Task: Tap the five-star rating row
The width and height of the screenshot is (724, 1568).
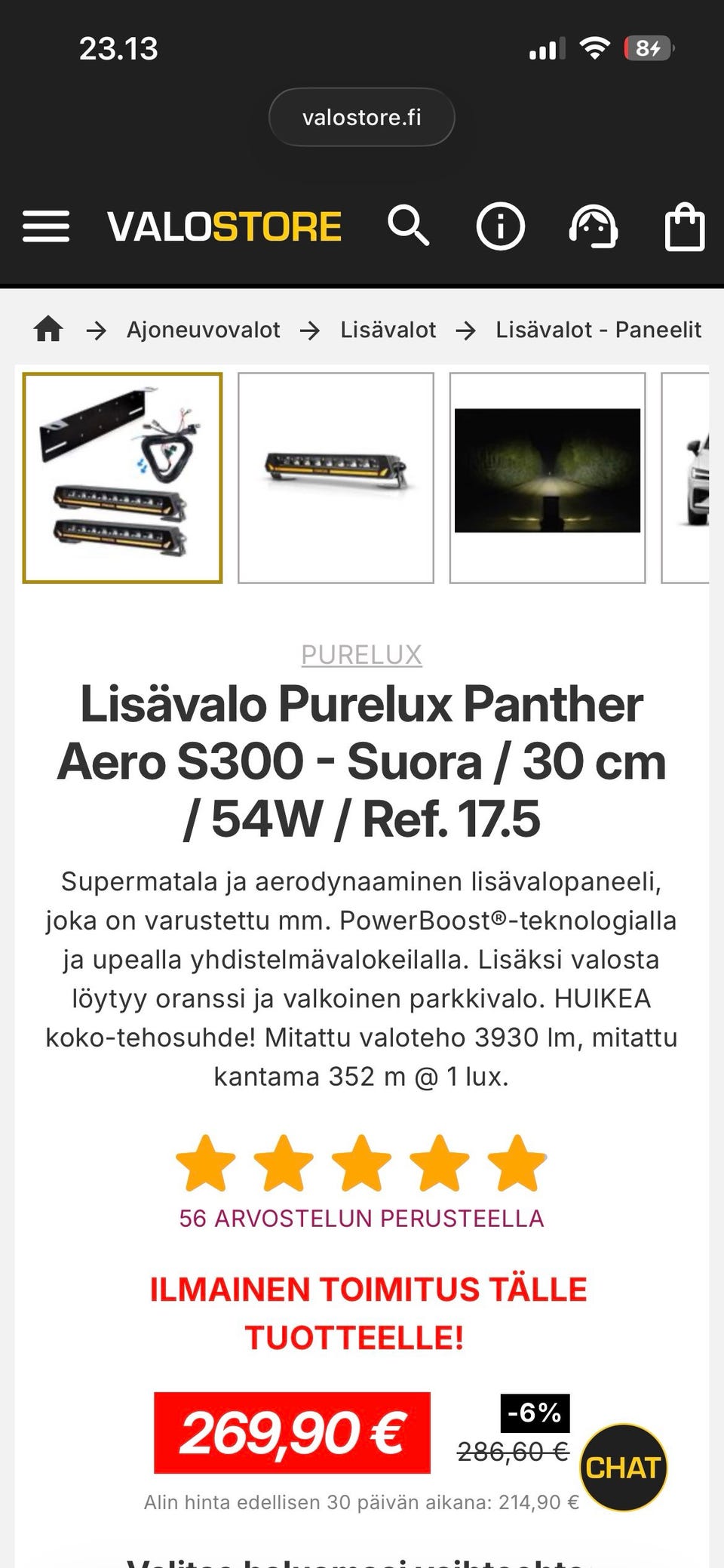Action: (x=361, y=1163)
